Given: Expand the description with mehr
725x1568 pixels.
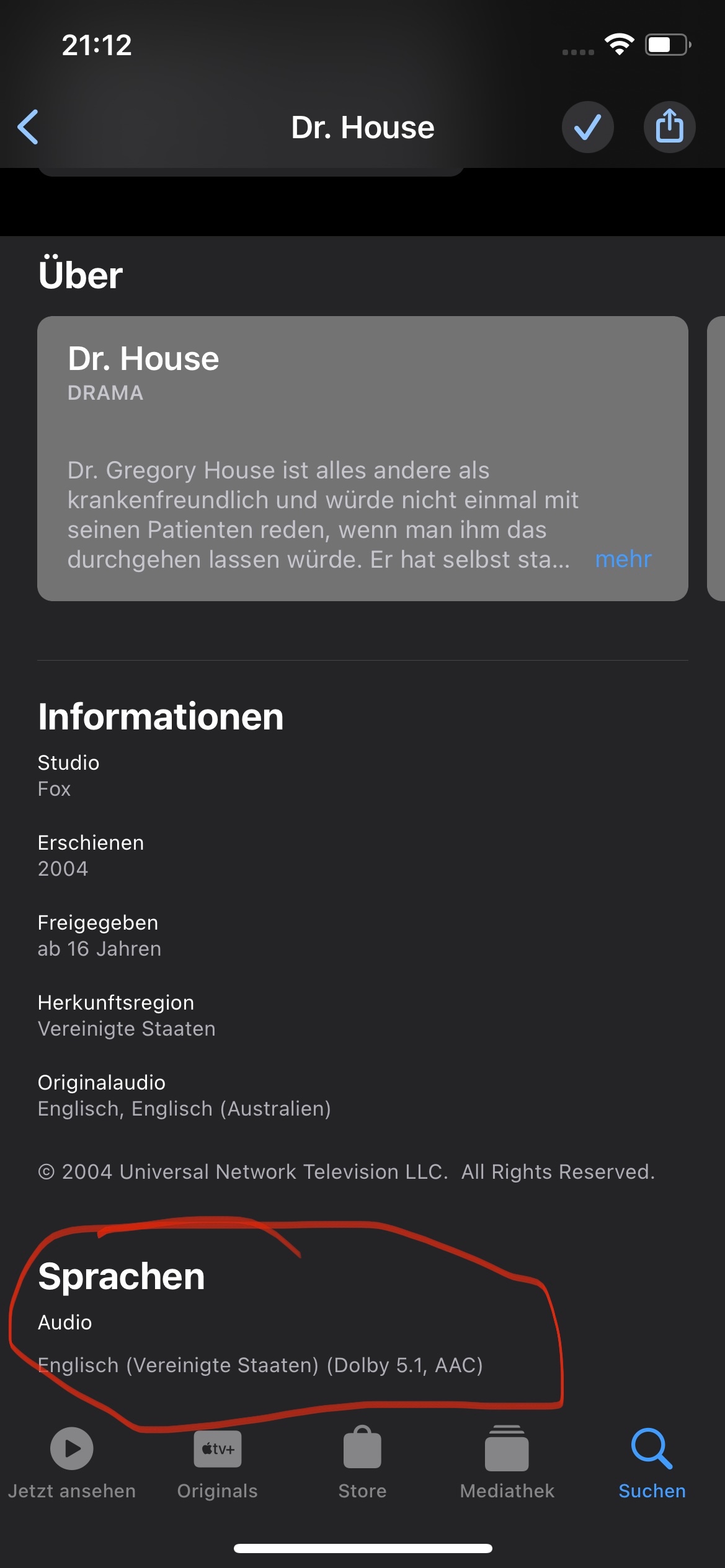Looking at the screenshot, I should pyautogui.click(x=623, y=559).
